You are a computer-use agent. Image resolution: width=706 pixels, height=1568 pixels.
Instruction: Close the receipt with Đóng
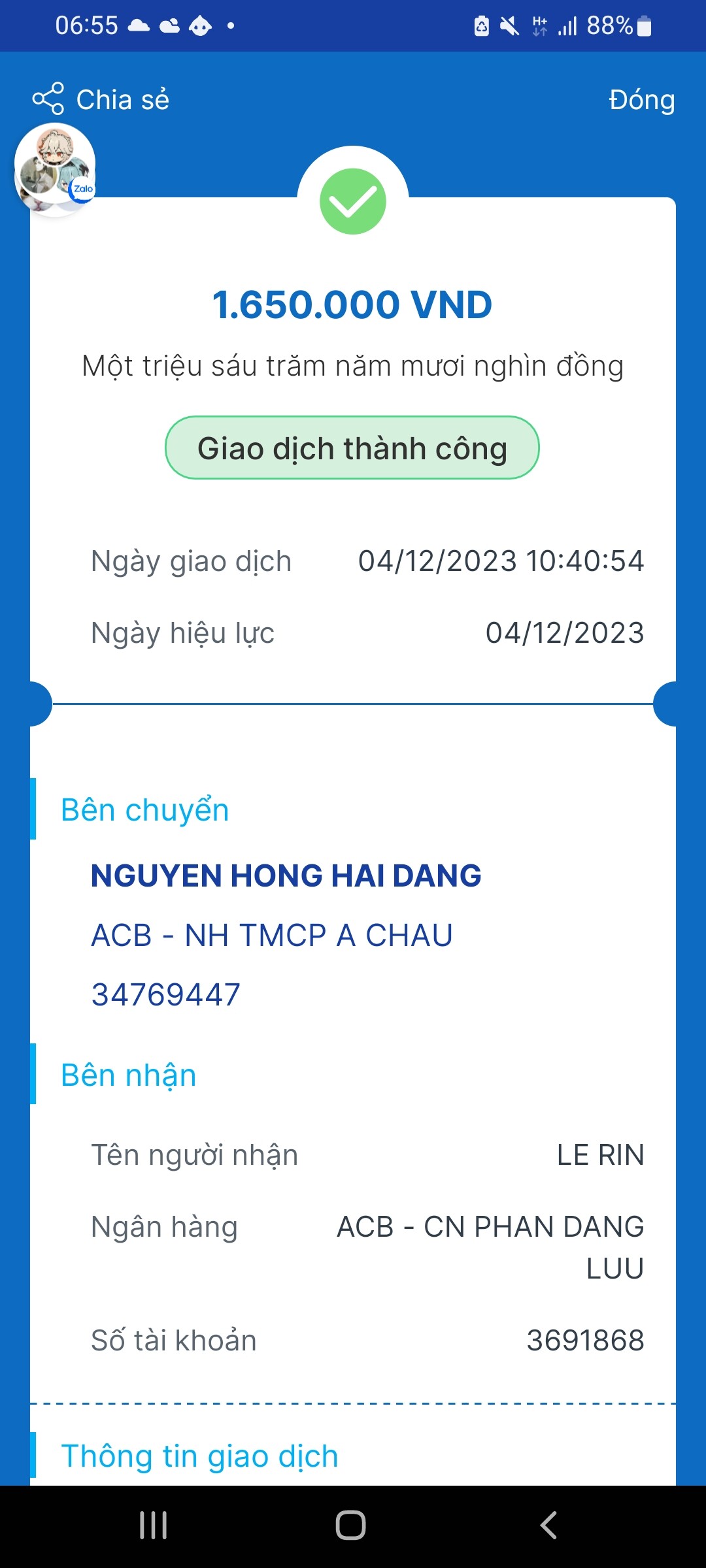pos(641,100)
